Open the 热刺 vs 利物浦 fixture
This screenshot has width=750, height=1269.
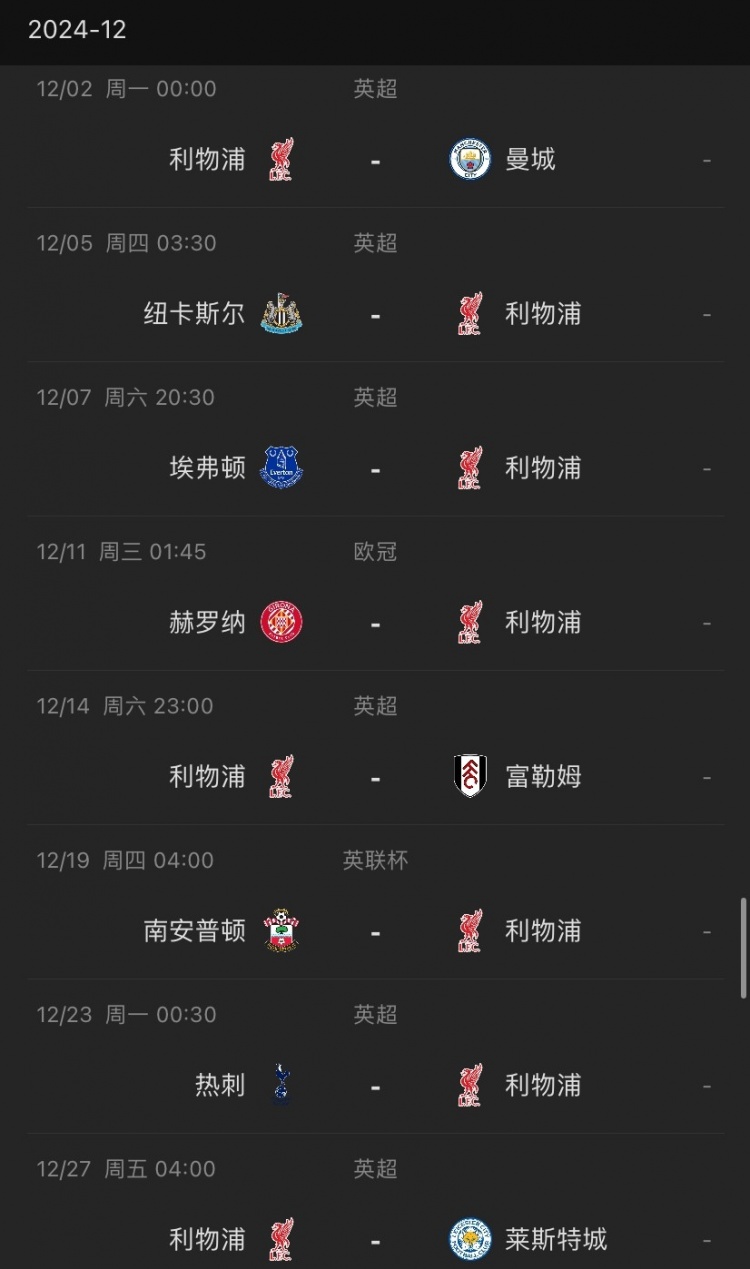click(375, 1055)
